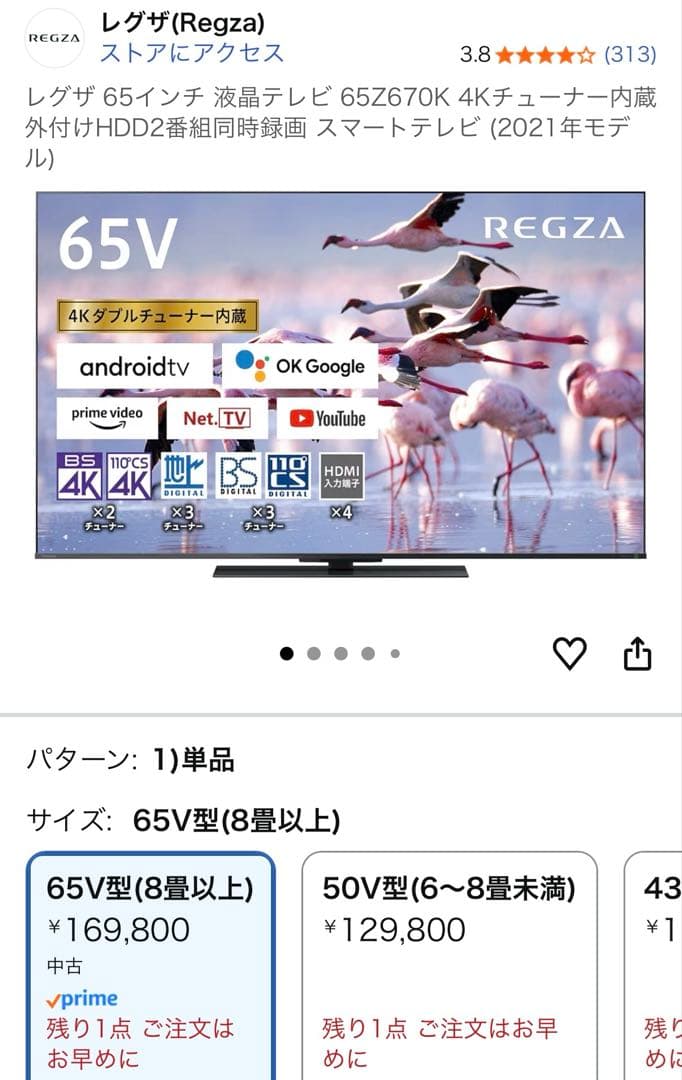This screenshot has height=1080, width=682.
Task: Jump to the second image dot
Action: point(314,654)
